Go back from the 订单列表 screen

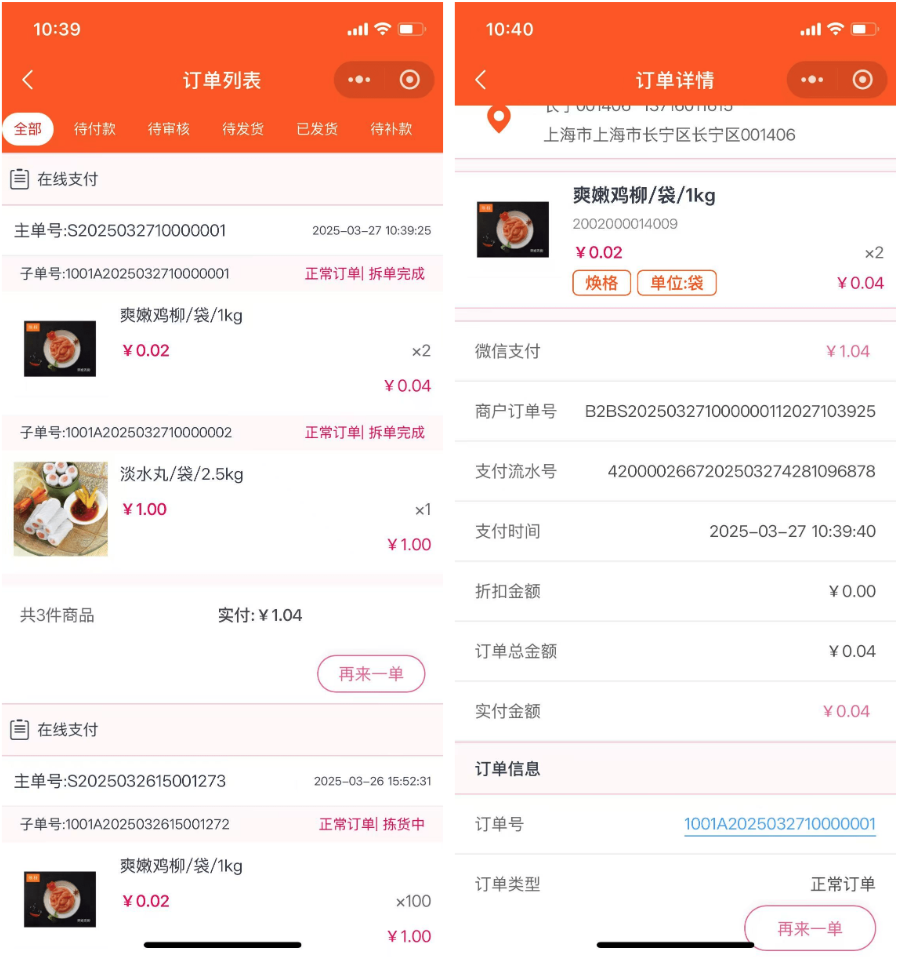tap(28, 80)
